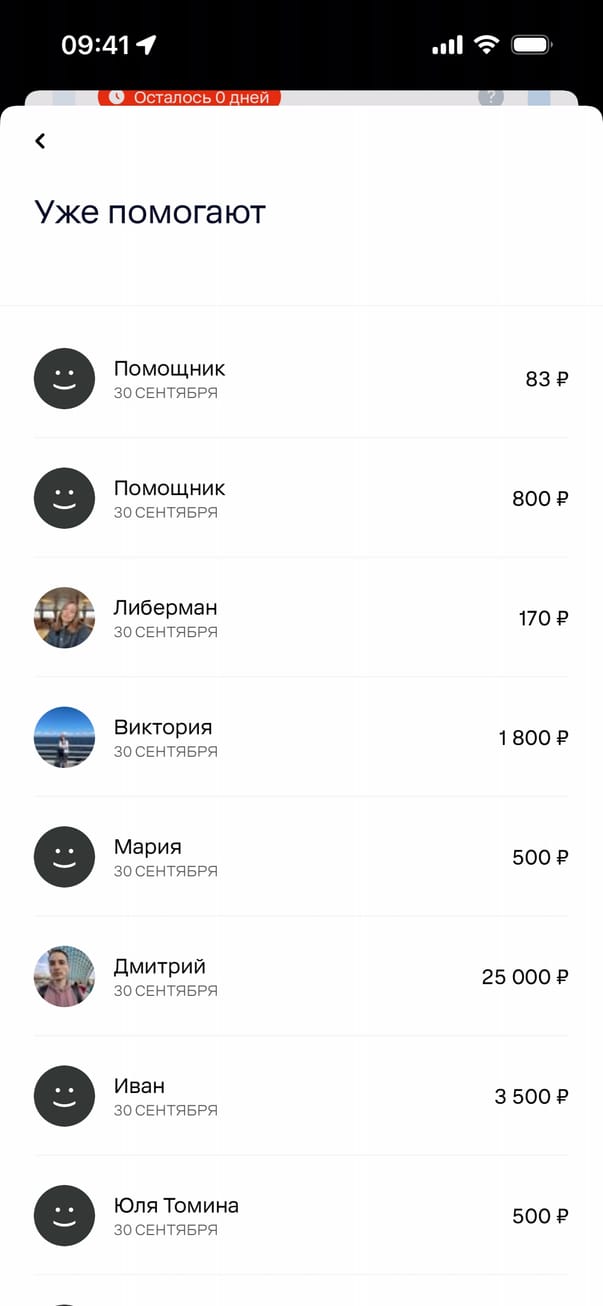Go back from the Уже помогают list
The width and height of the screenshot is (603, 1306).
pos(40,141)
